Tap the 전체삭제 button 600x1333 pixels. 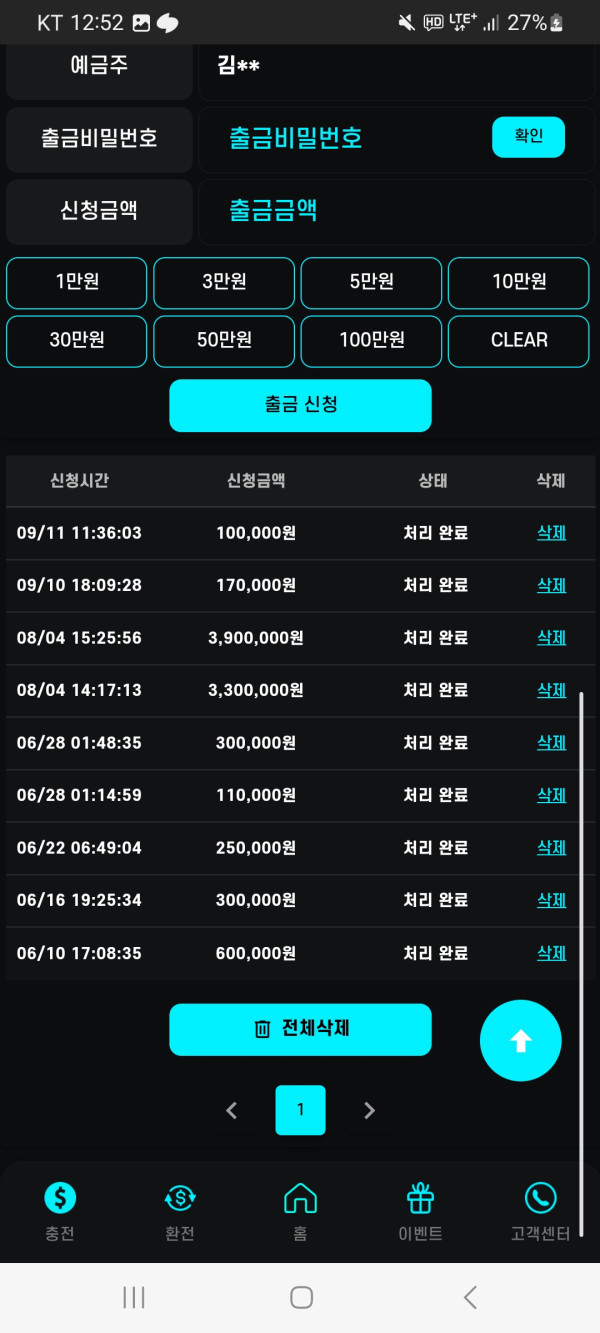click(300, 1029)
